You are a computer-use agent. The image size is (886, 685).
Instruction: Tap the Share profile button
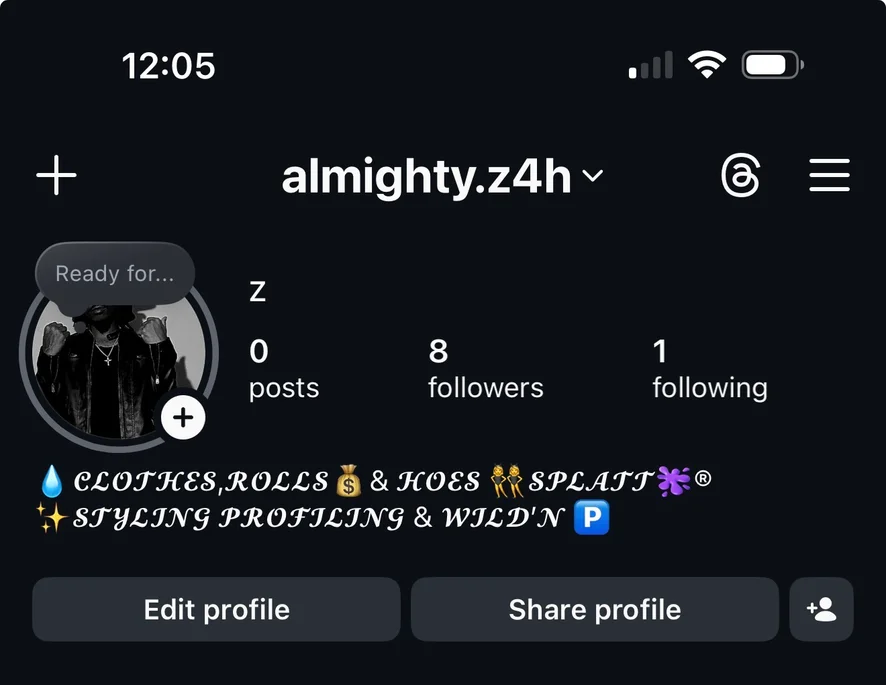tap(594, 609)
